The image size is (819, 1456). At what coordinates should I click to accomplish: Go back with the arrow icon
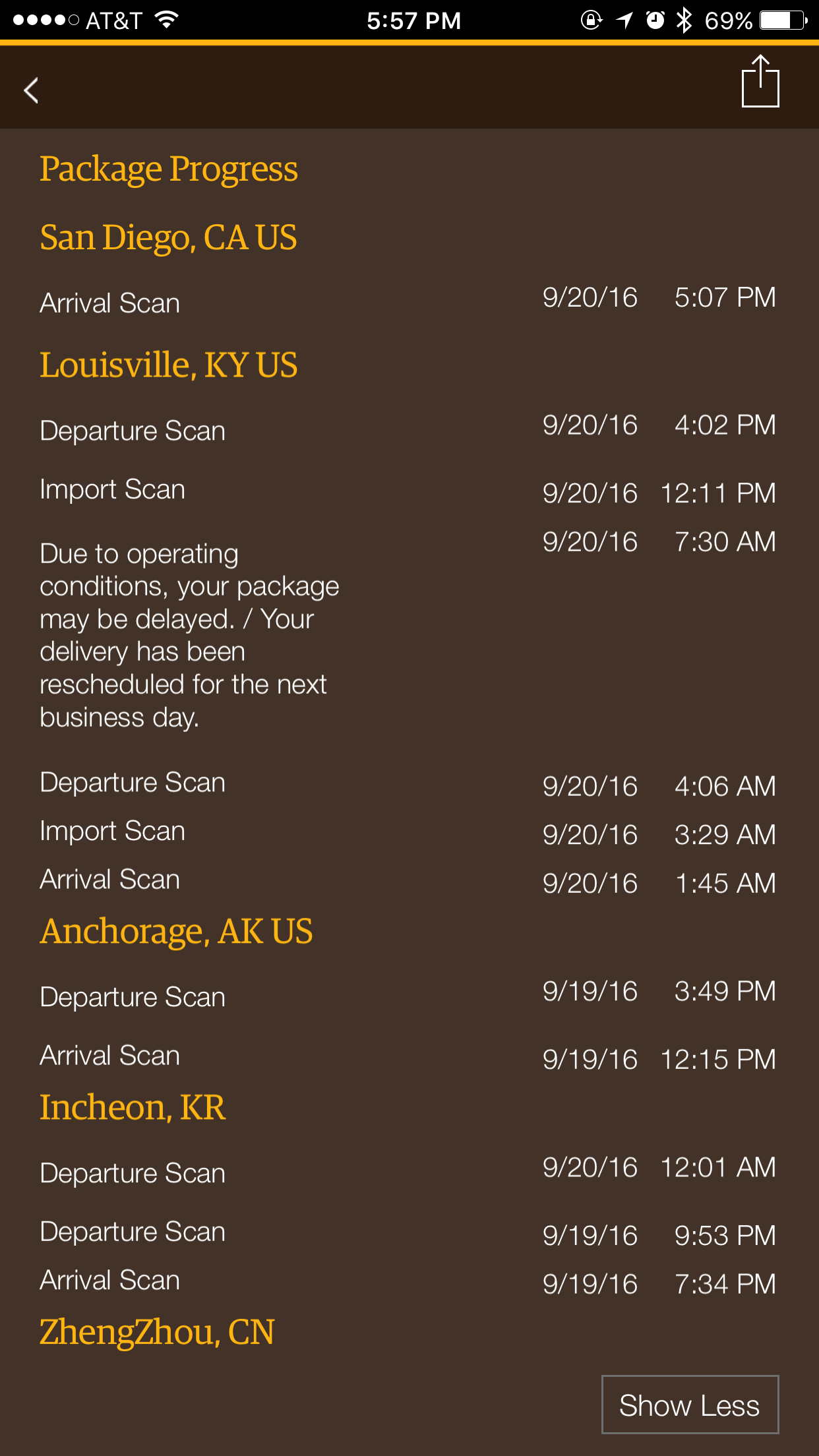(x=31, y=90)
